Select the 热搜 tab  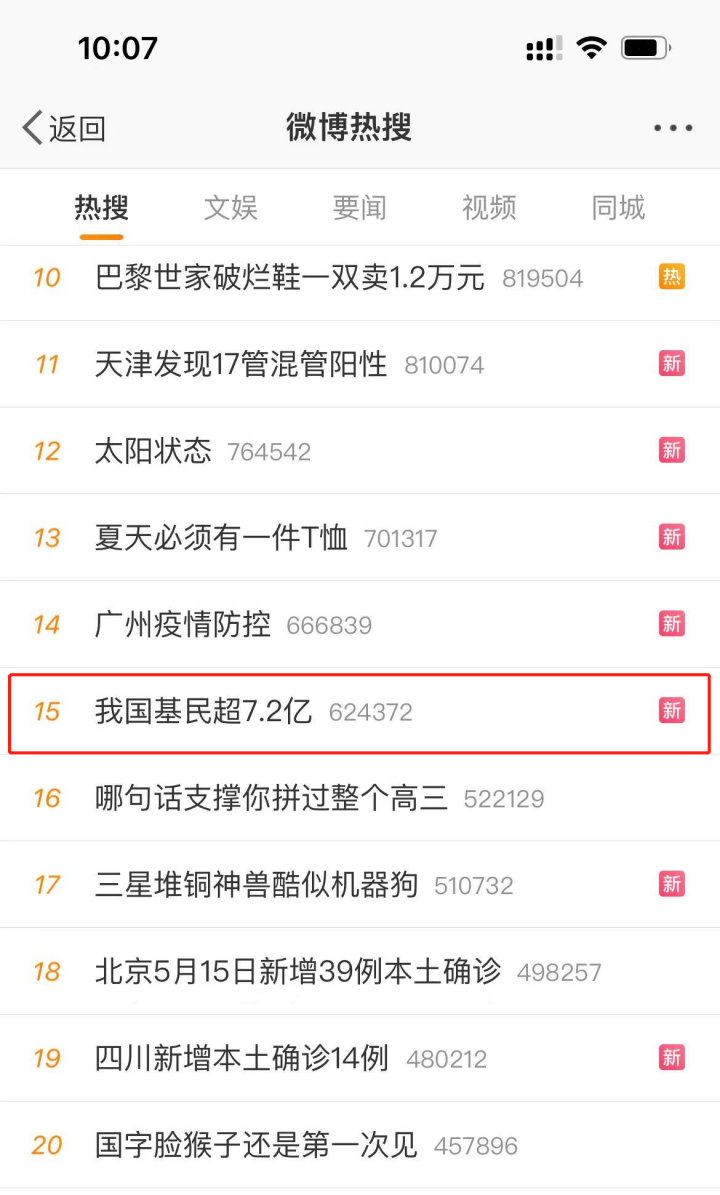(101, 208)
